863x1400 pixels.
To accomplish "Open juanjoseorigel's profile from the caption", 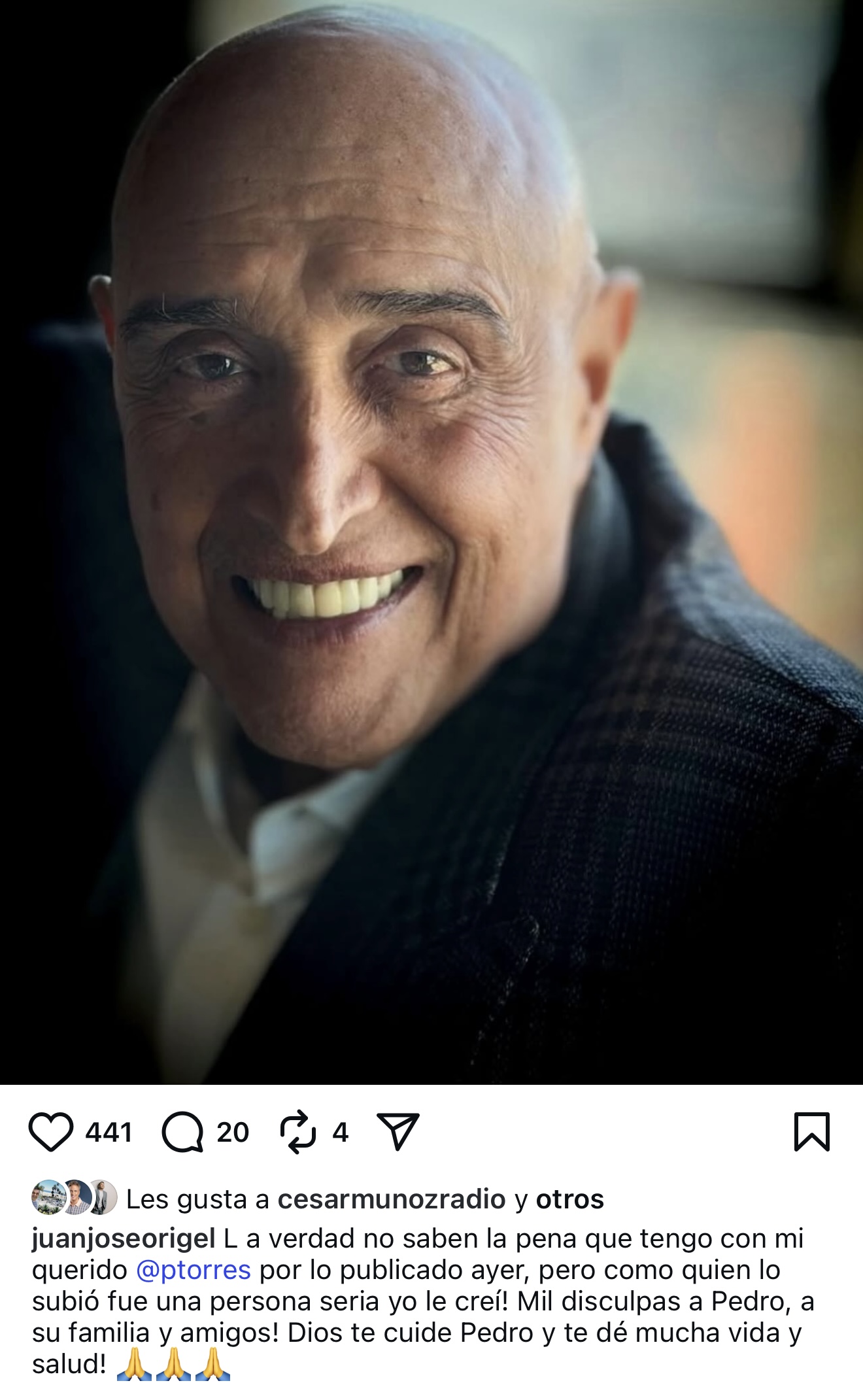I will coord(123,1238).
